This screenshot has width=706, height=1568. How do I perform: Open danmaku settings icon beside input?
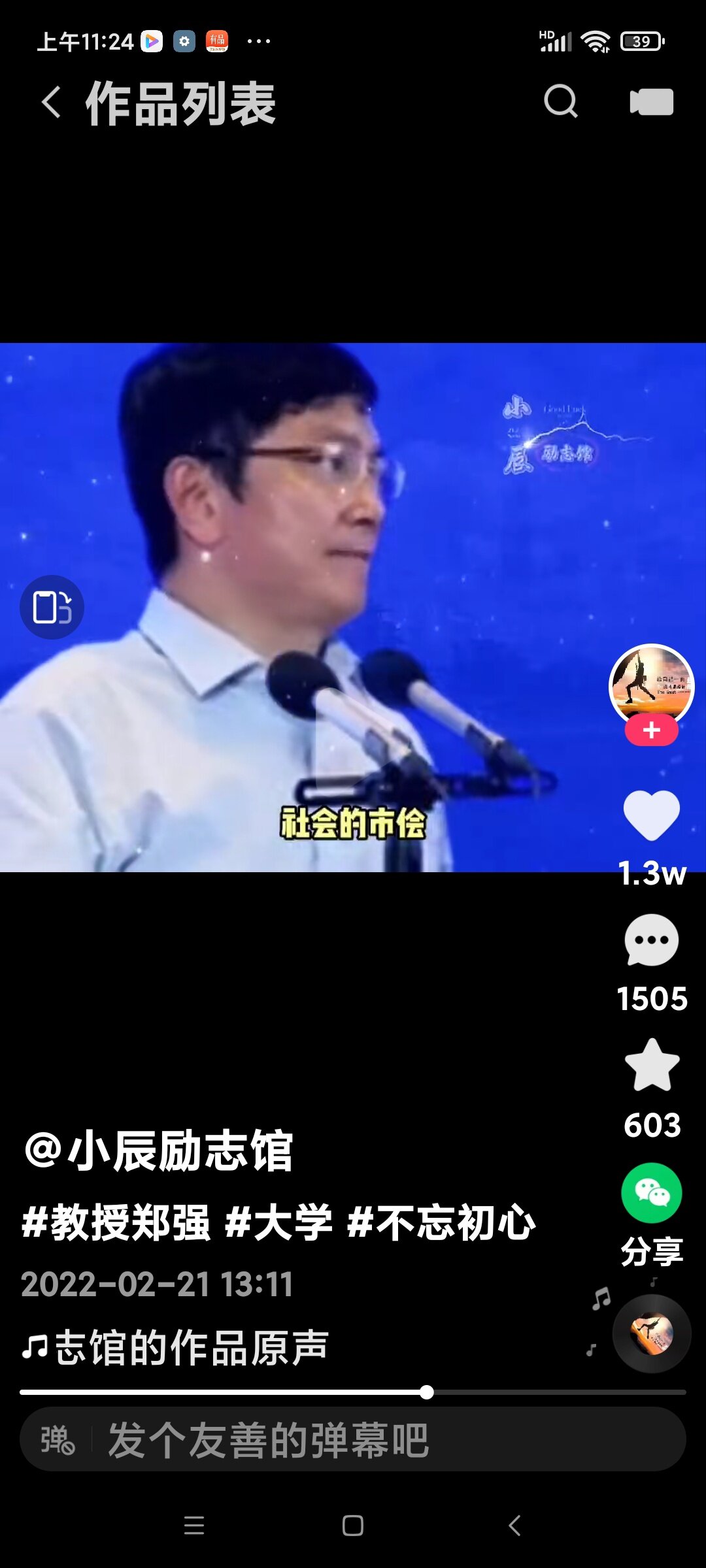click(x=58, y=1440)
